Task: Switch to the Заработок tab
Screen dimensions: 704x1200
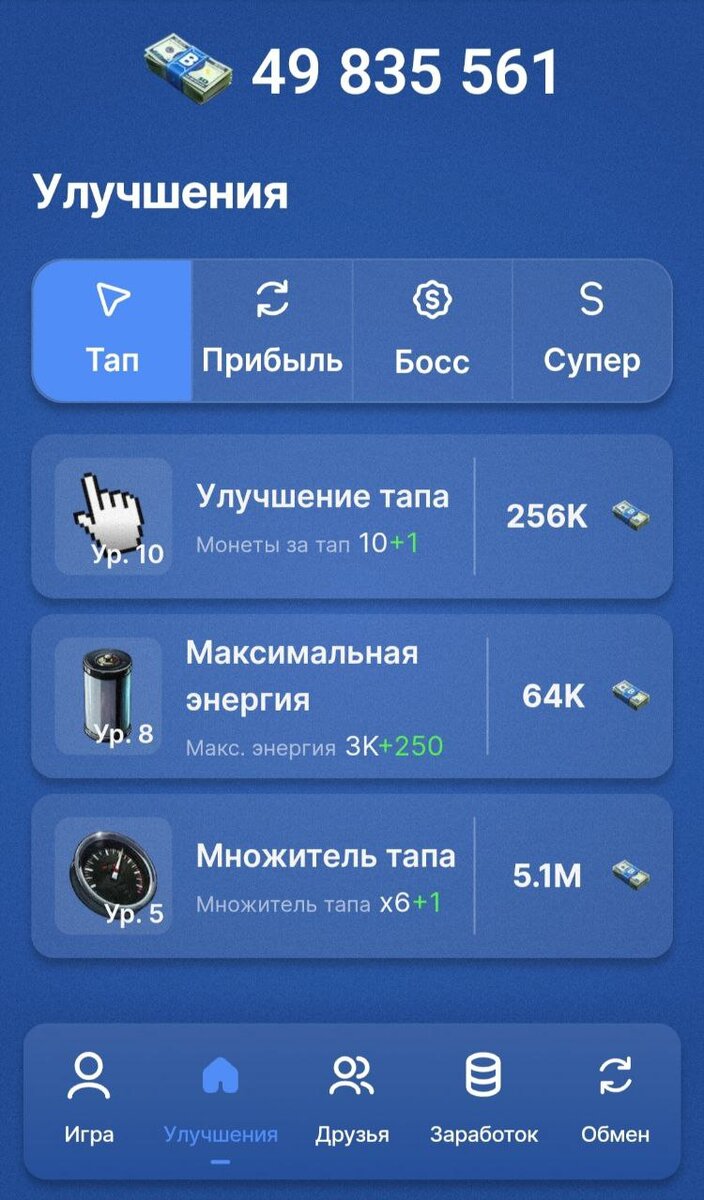Action: (484, 1098)
